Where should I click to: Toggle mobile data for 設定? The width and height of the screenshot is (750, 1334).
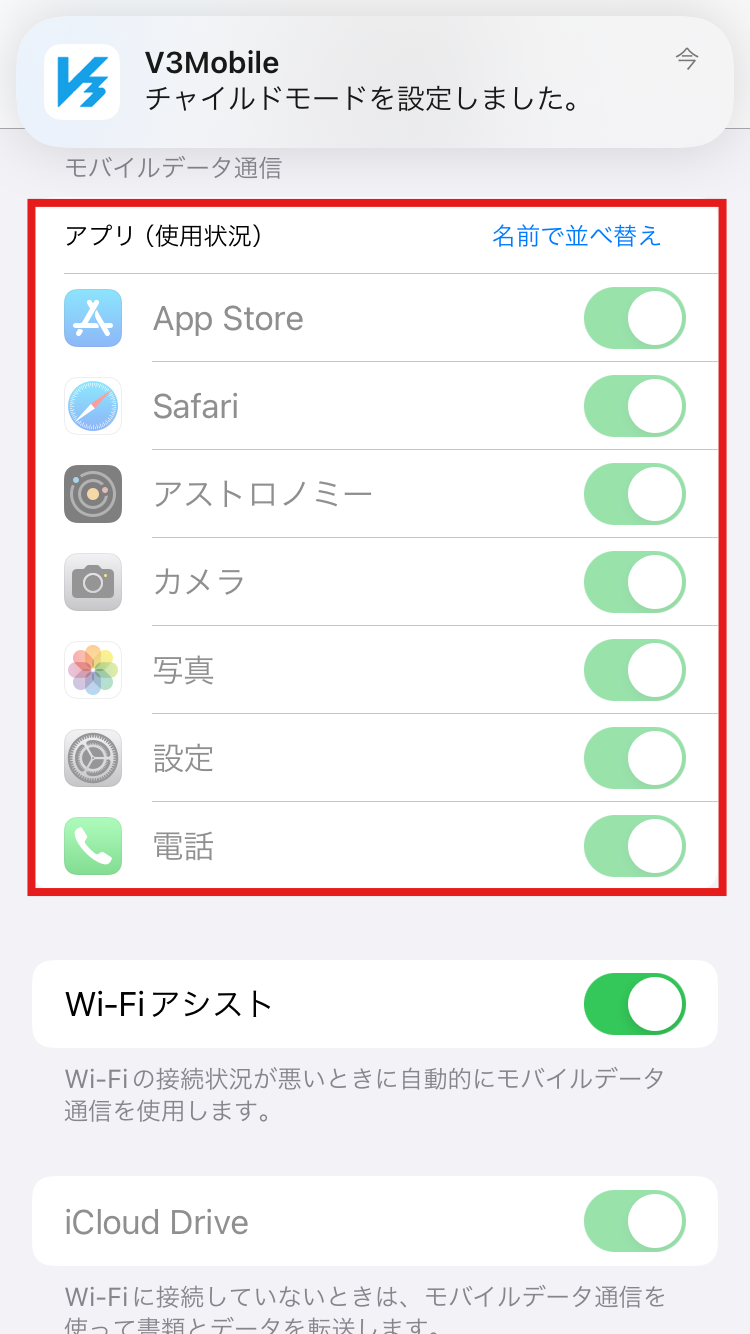click(635, 758)
